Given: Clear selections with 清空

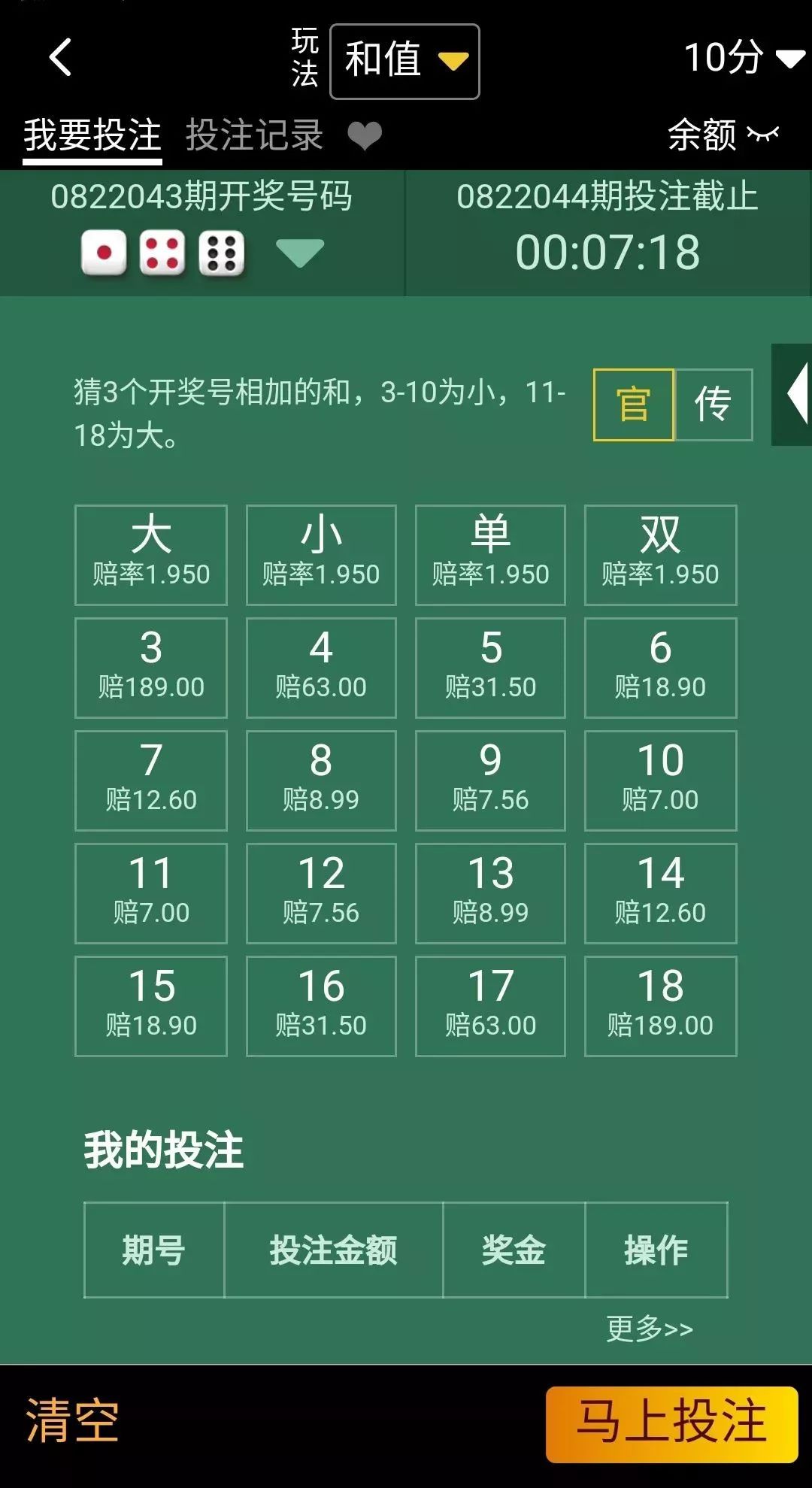Looking at the screenshot, I should pyautogui.click(x=72, y=1420).
